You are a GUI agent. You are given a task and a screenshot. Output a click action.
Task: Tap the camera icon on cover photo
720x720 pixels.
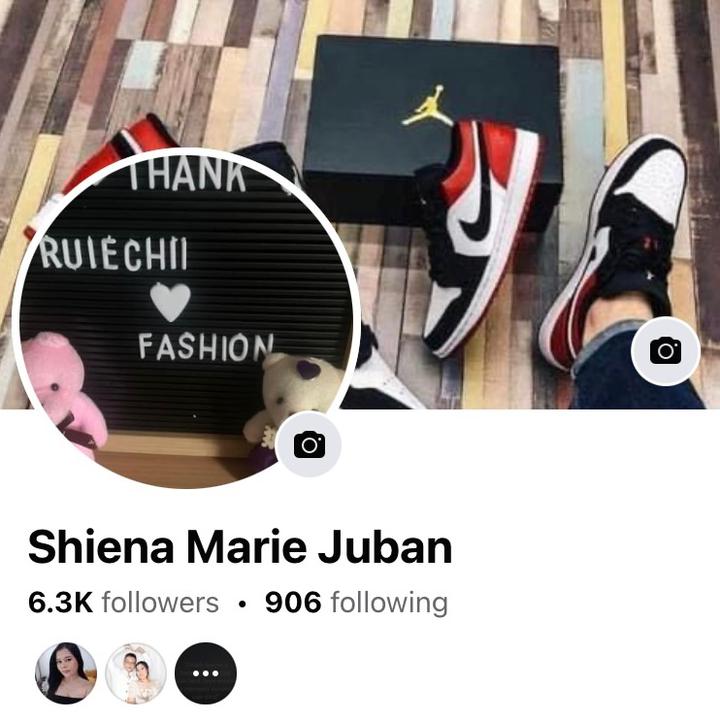tap(665, 351)
